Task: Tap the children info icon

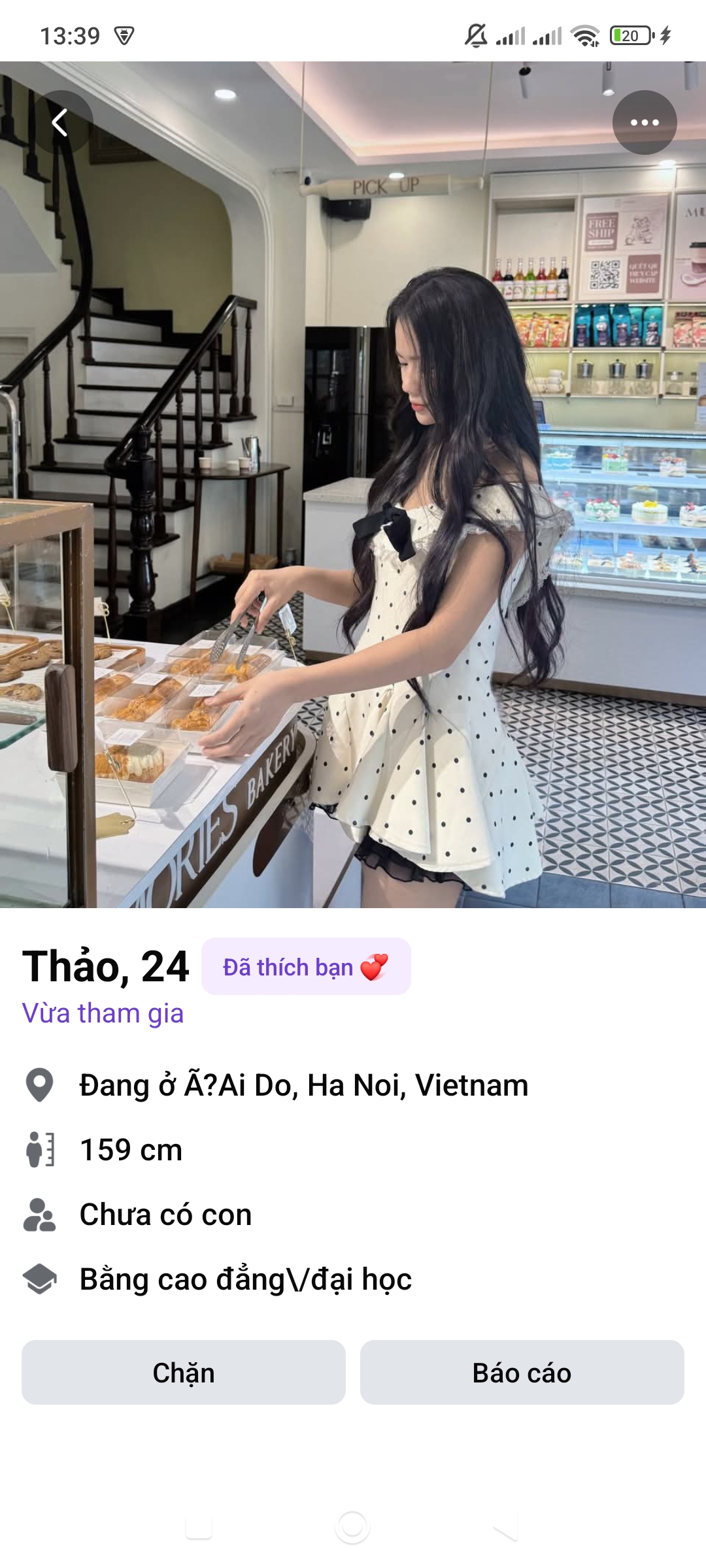Action: 41,1214
